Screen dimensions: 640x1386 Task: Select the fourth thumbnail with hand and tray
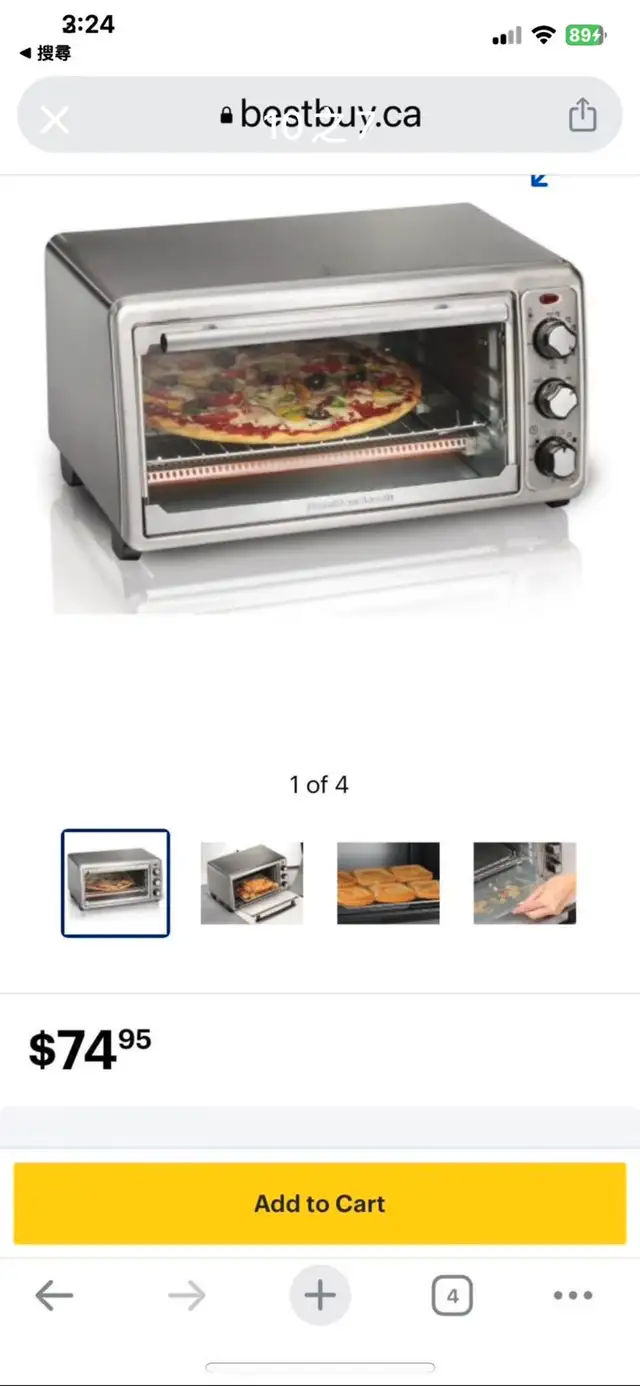click(x=524, y=883)
